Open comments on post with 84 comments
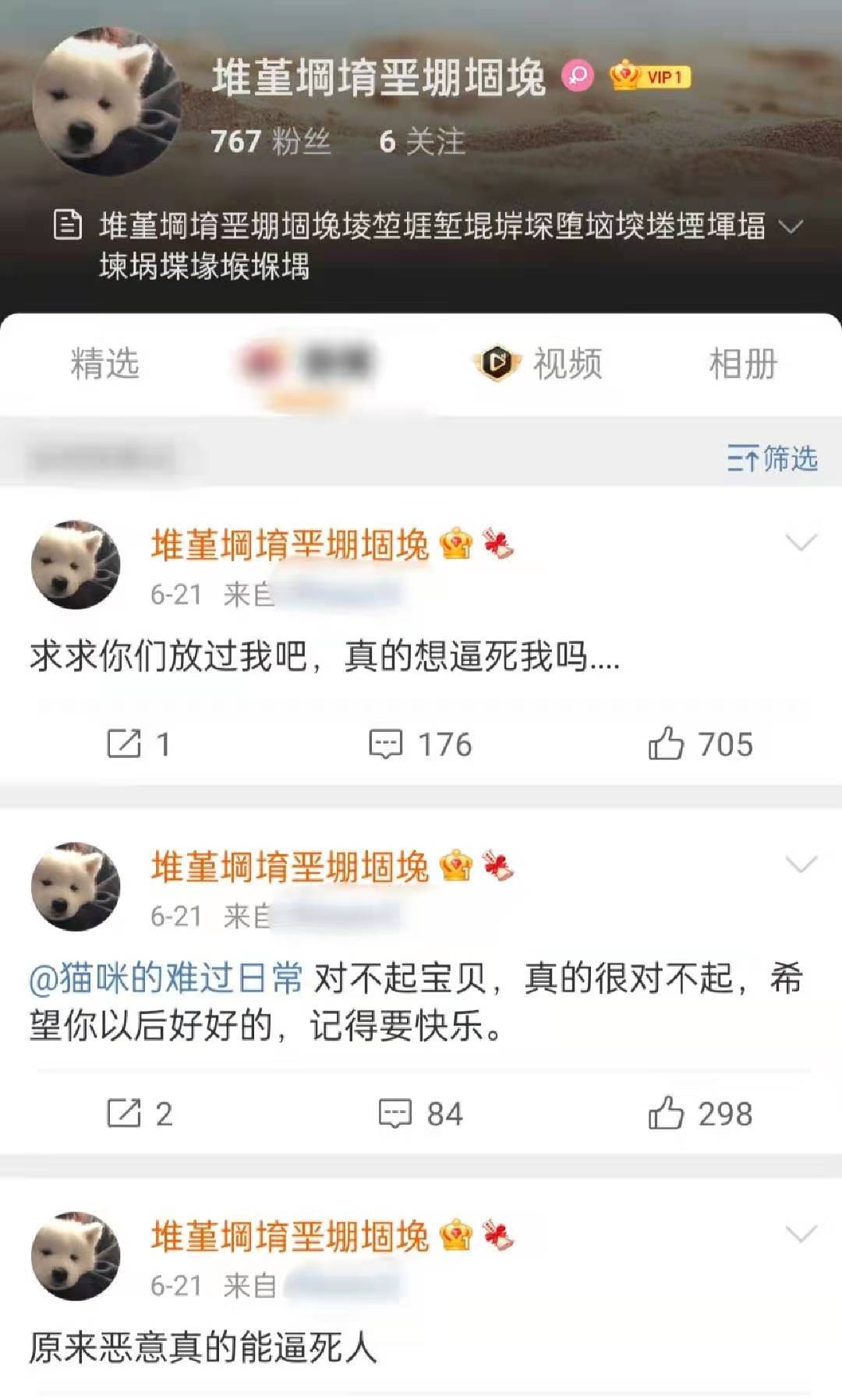The width and height of the screenshot is (842, 1400). point(420,1113)
